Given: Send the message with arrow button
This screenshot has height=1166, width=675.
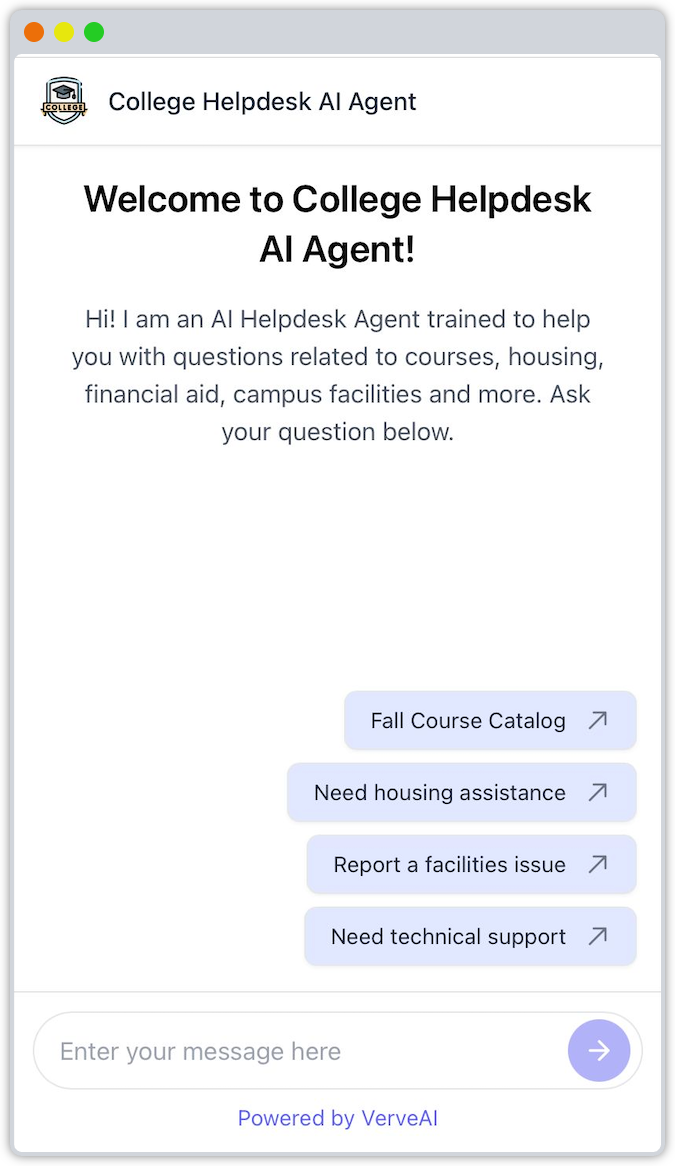Looking at the screenshot, I should click(x=598, y=1050).
